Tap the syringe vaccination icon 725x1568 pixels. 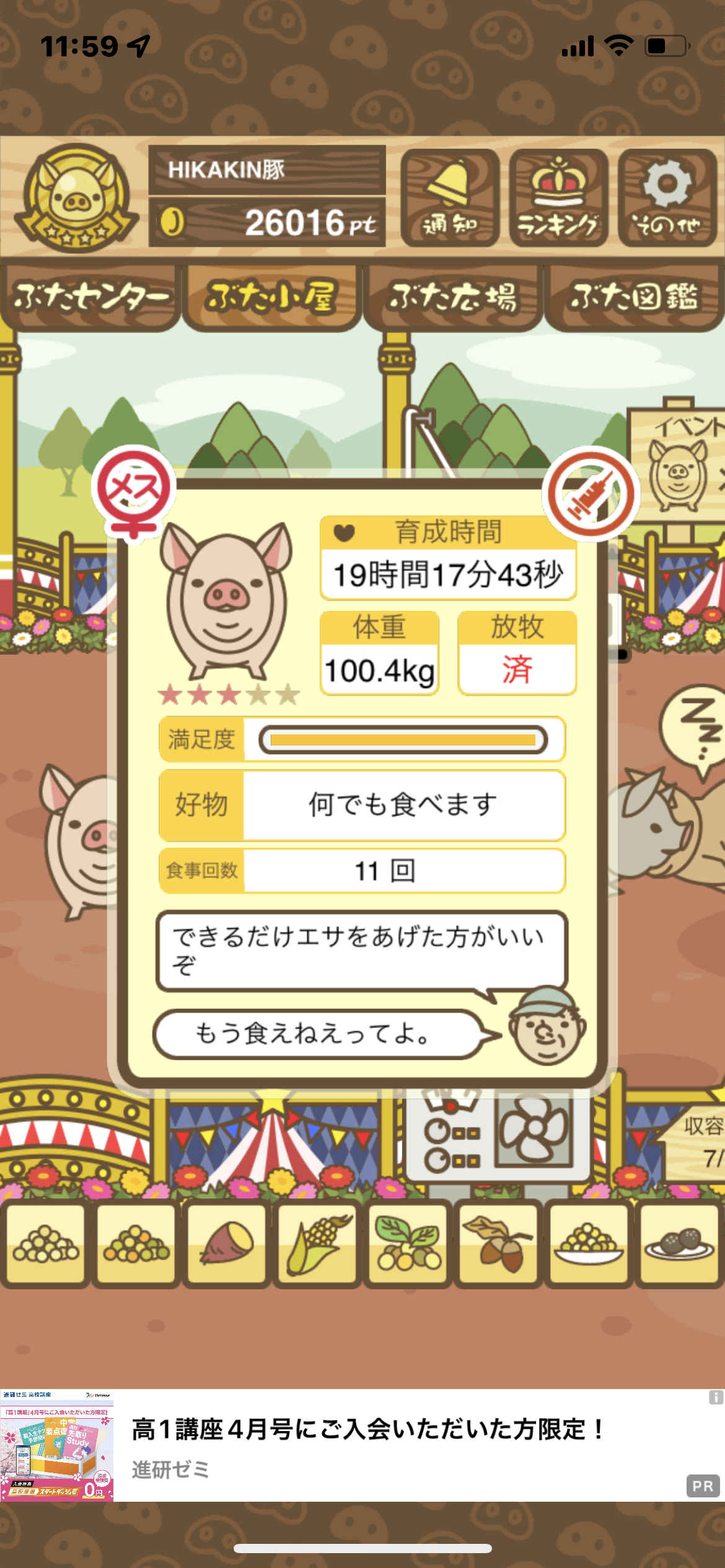[x=591, y=494]
